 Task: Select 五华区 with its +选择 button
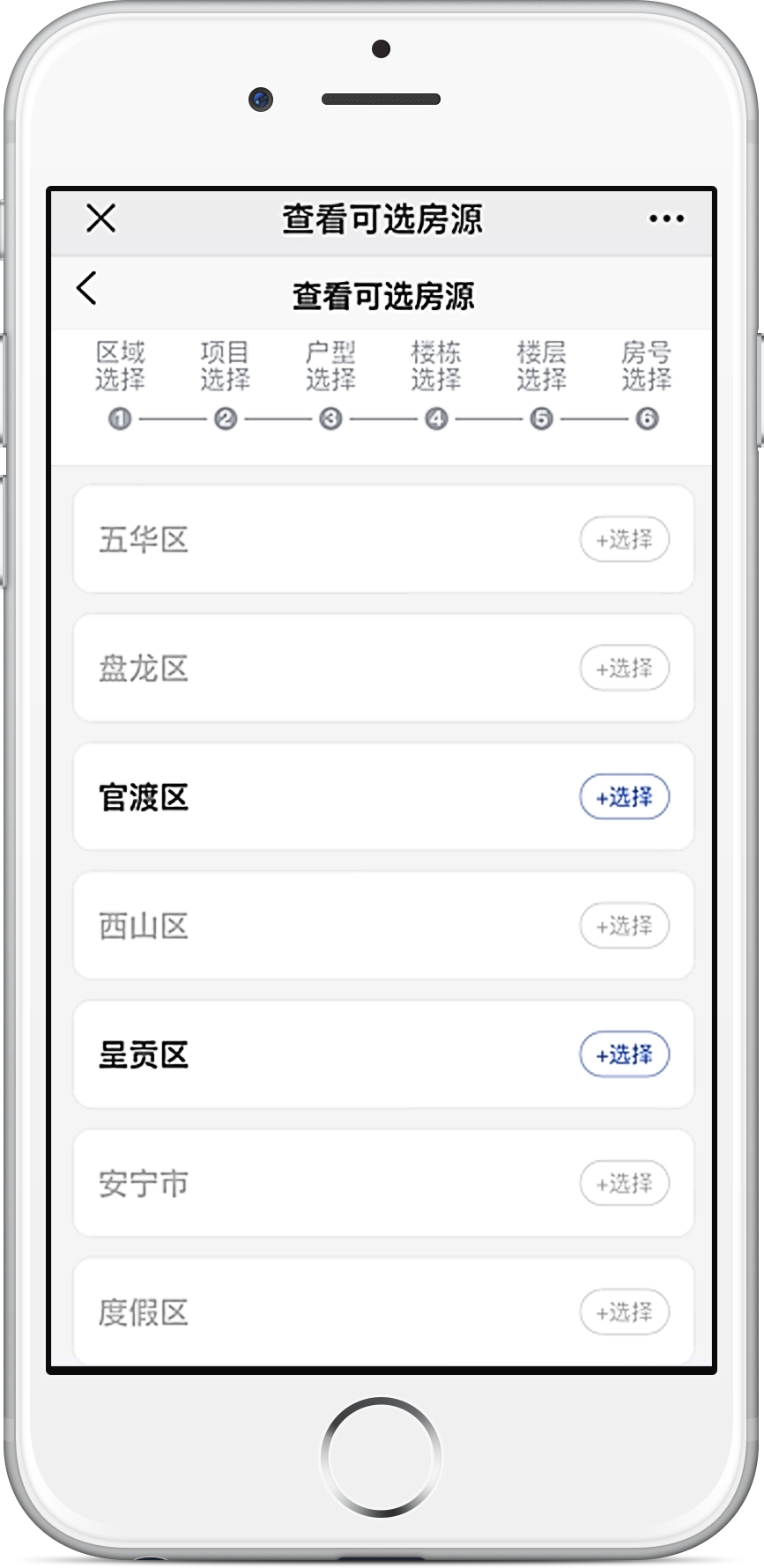(625, 539)
